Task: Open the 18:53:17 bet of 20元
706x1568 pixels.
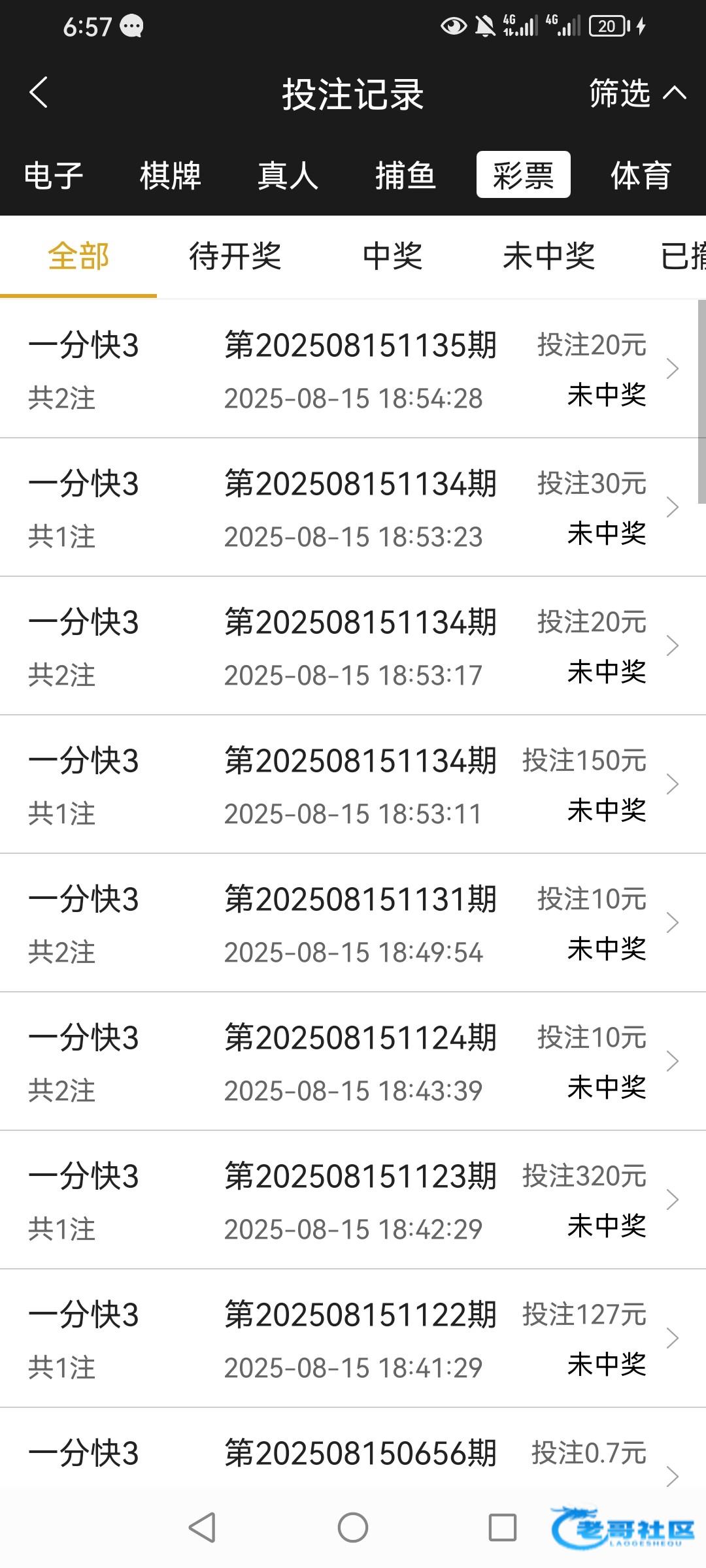Action: tap(353, 646)
